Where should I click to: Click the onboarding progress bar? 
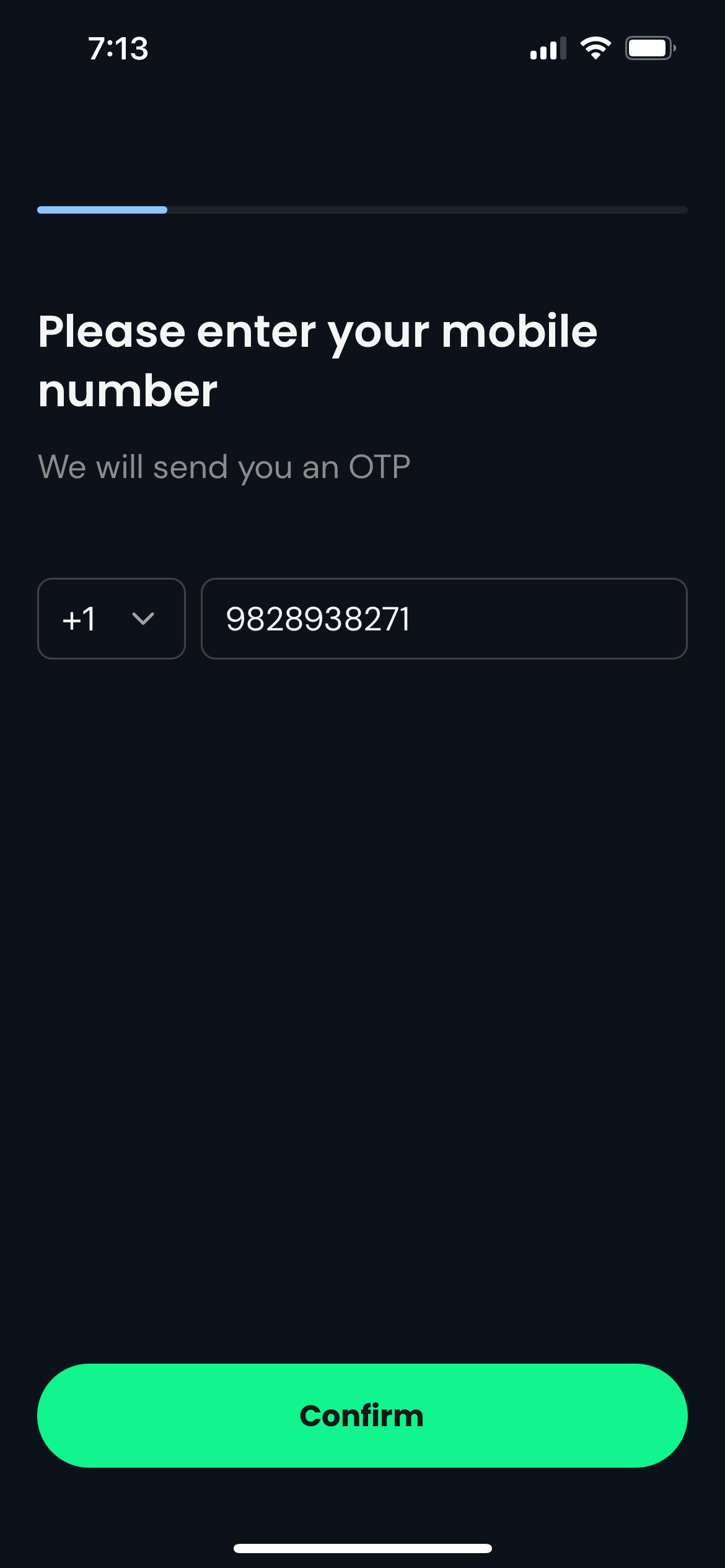(x=362, y=210)
